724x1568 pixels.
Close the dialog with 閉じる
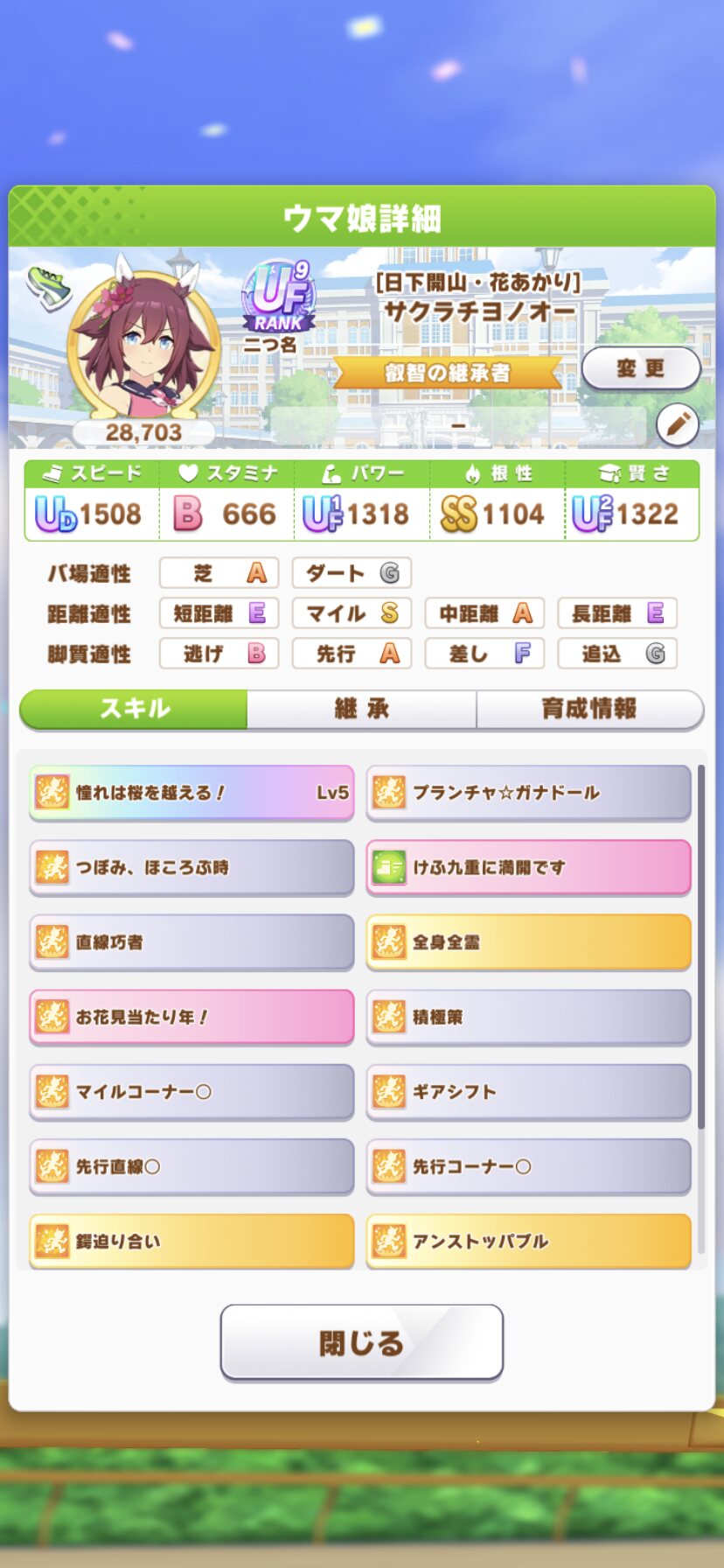[x=361, y=1342]
